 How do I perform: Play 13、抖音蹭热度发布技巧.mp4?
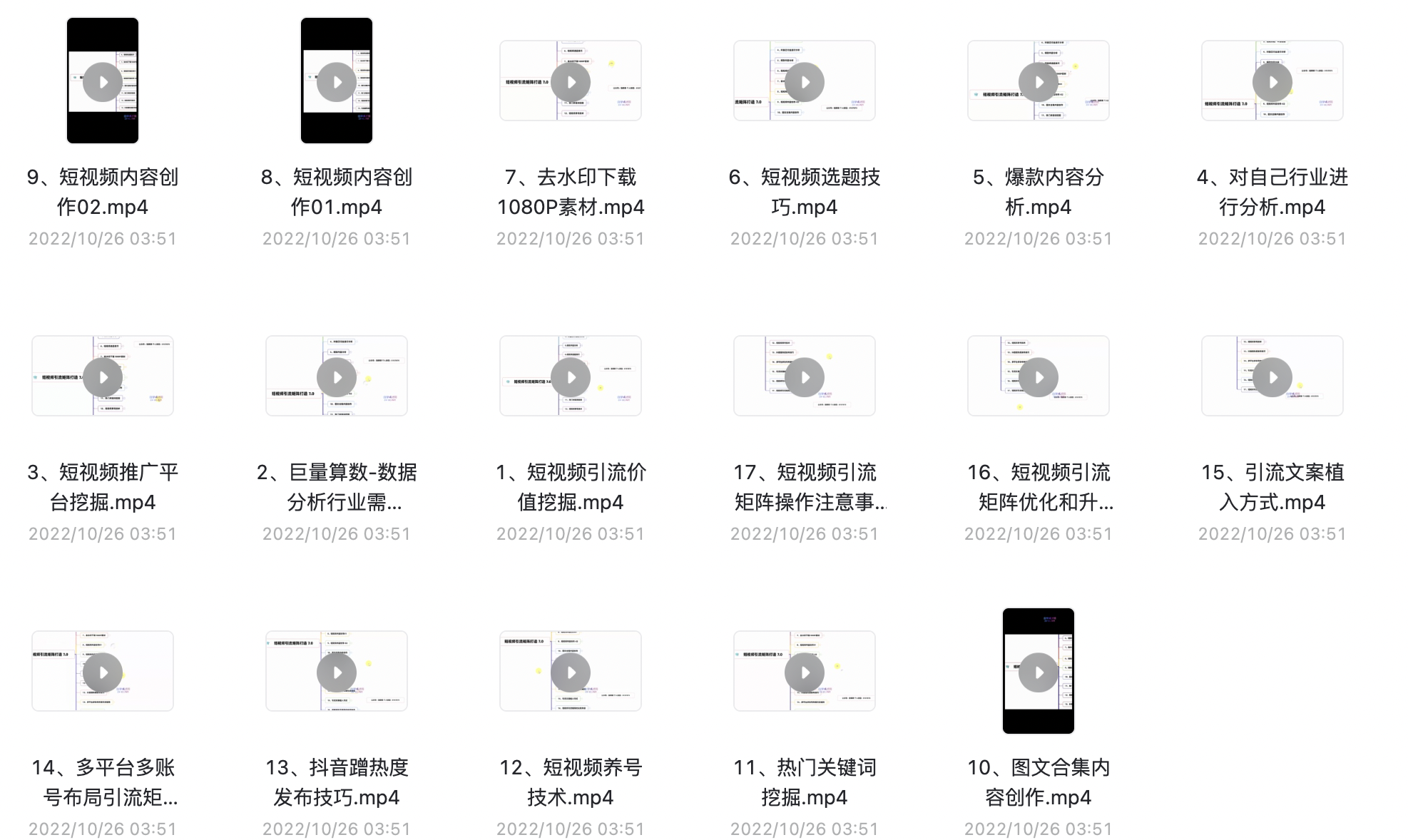[337, 672]
